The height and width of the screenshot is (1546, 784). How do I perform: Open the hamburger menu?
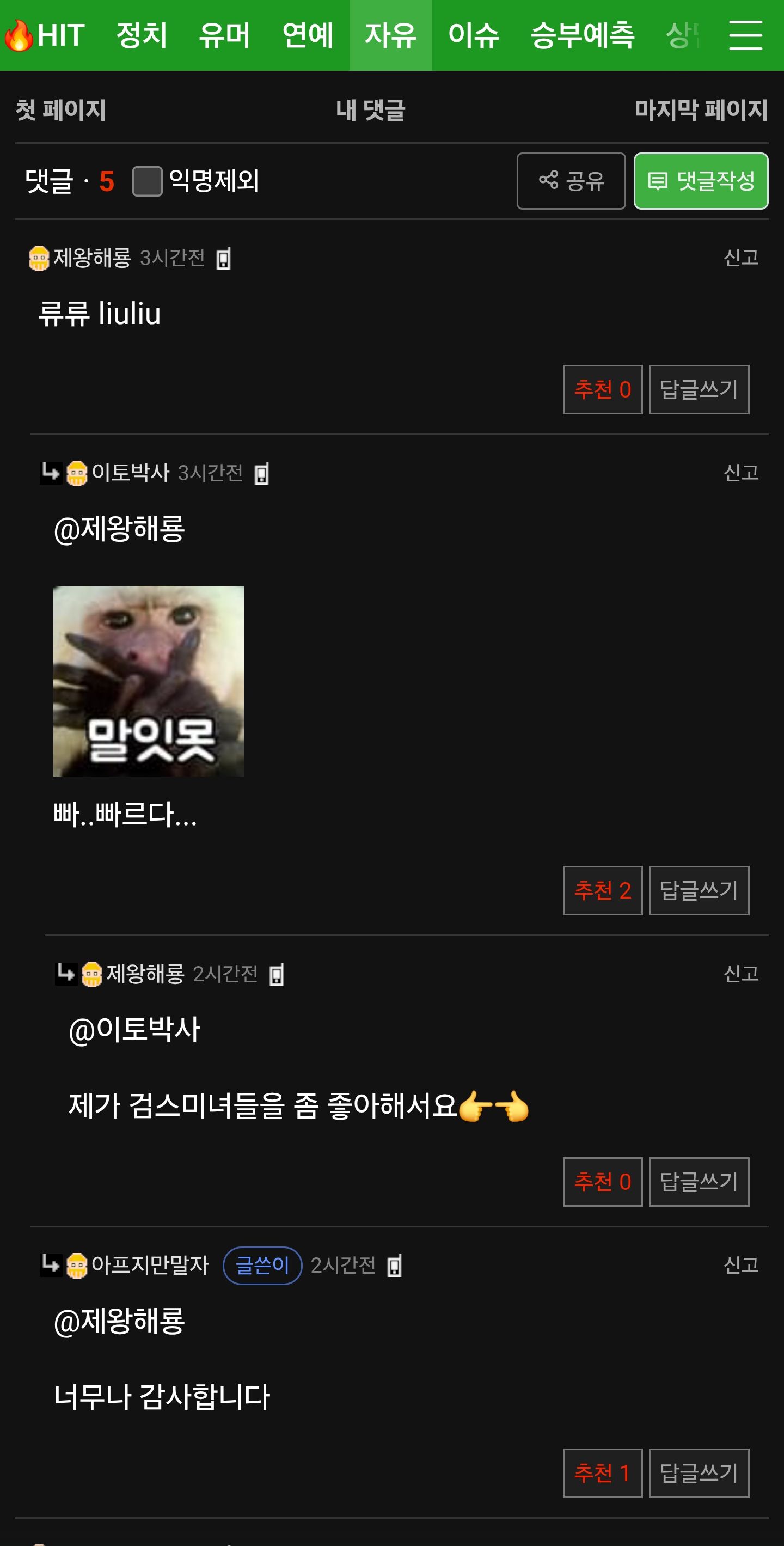click(x=745, y=35)
